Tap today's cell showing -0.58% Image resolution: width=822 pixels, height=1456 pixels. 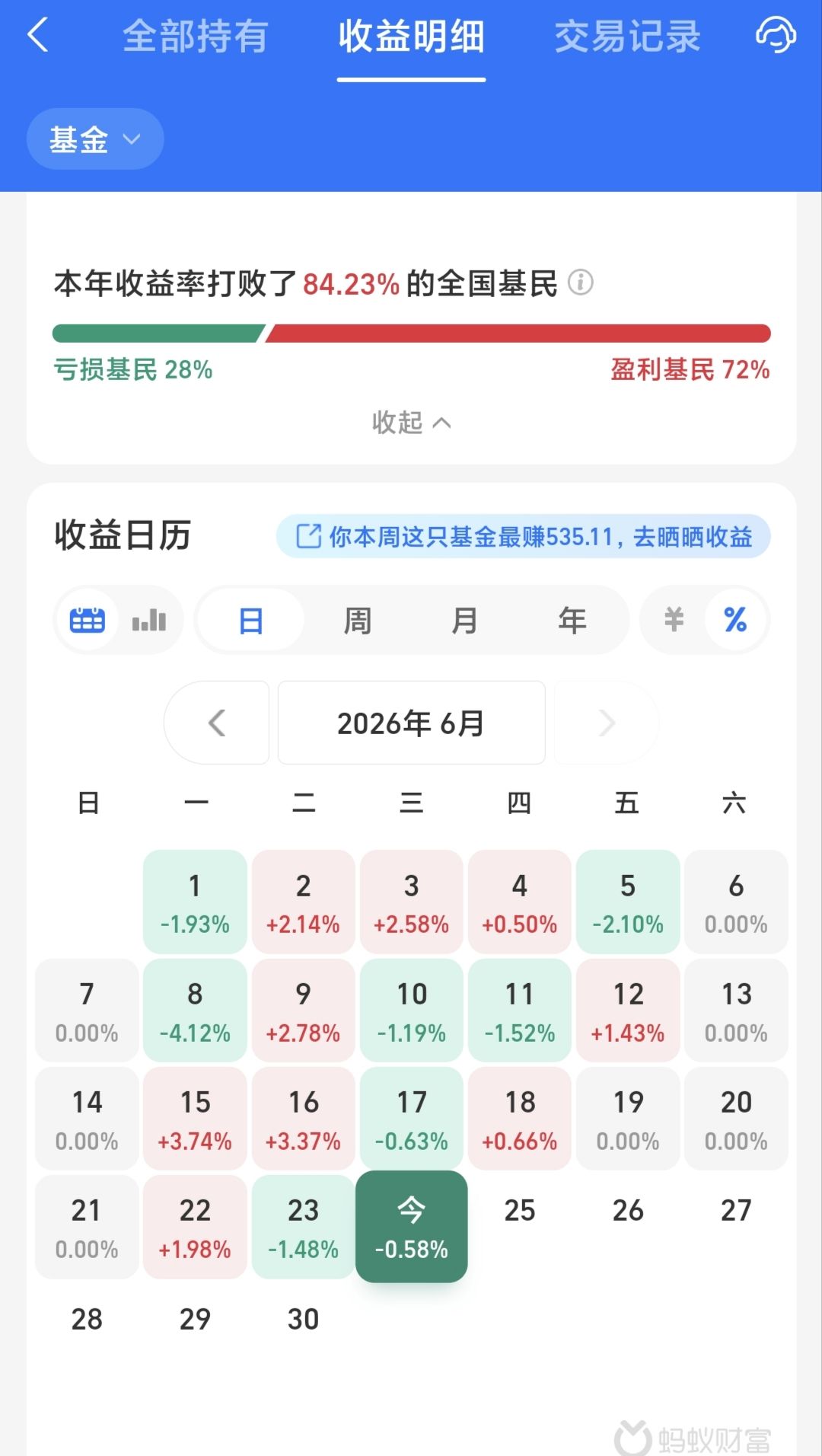click(x=411, y=1227)
